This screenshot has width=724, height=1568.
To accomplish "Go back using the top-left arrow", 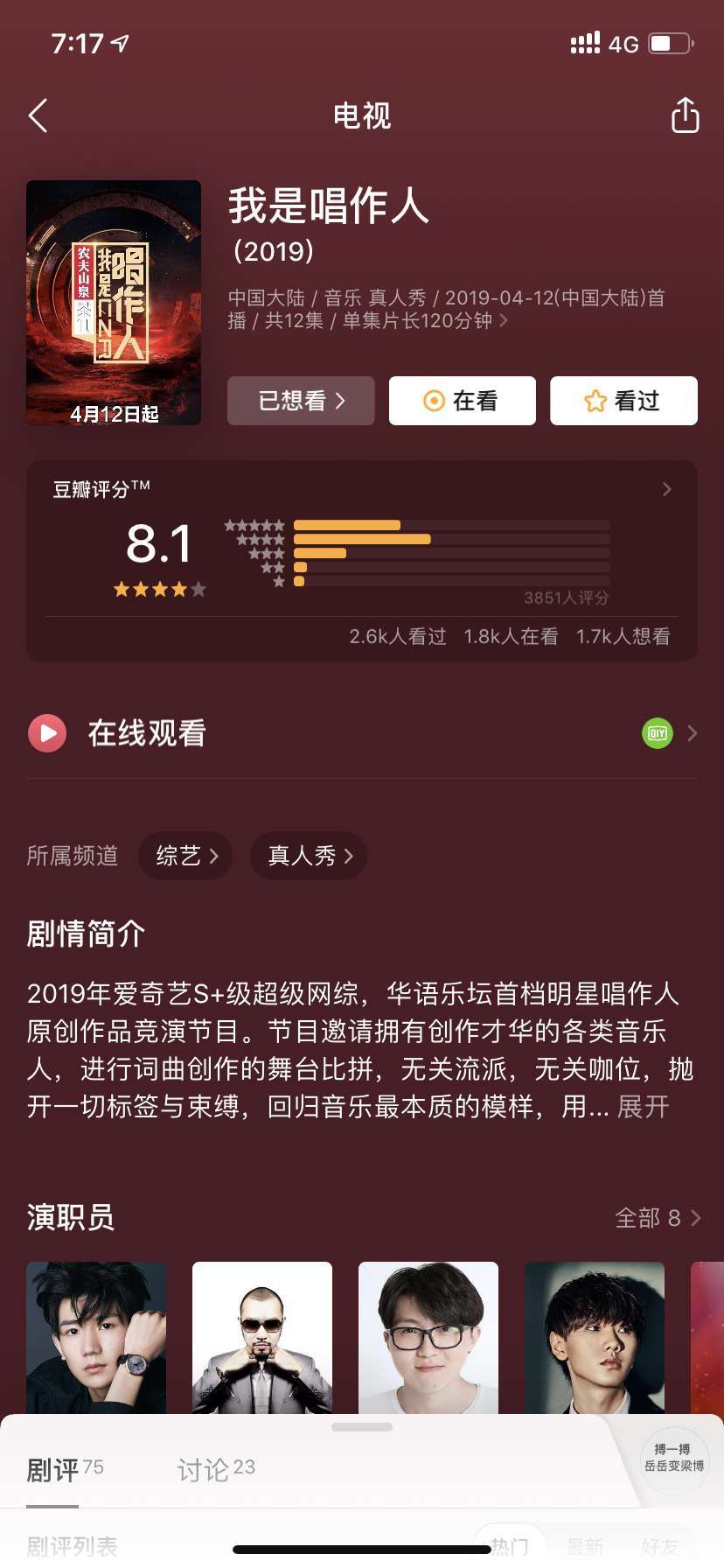I will 38,115.
